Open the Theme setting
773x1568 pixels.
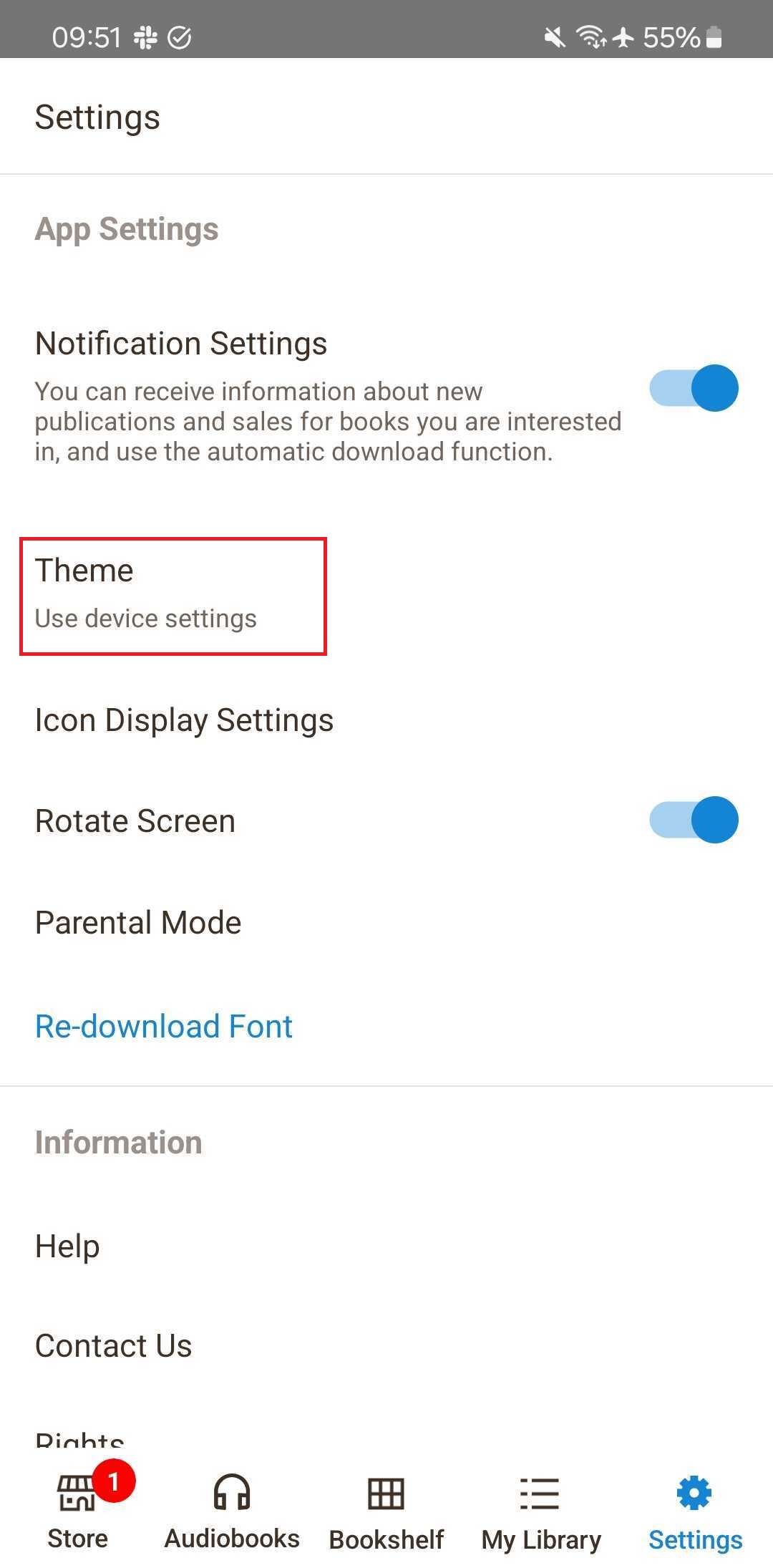click(172, 594)
